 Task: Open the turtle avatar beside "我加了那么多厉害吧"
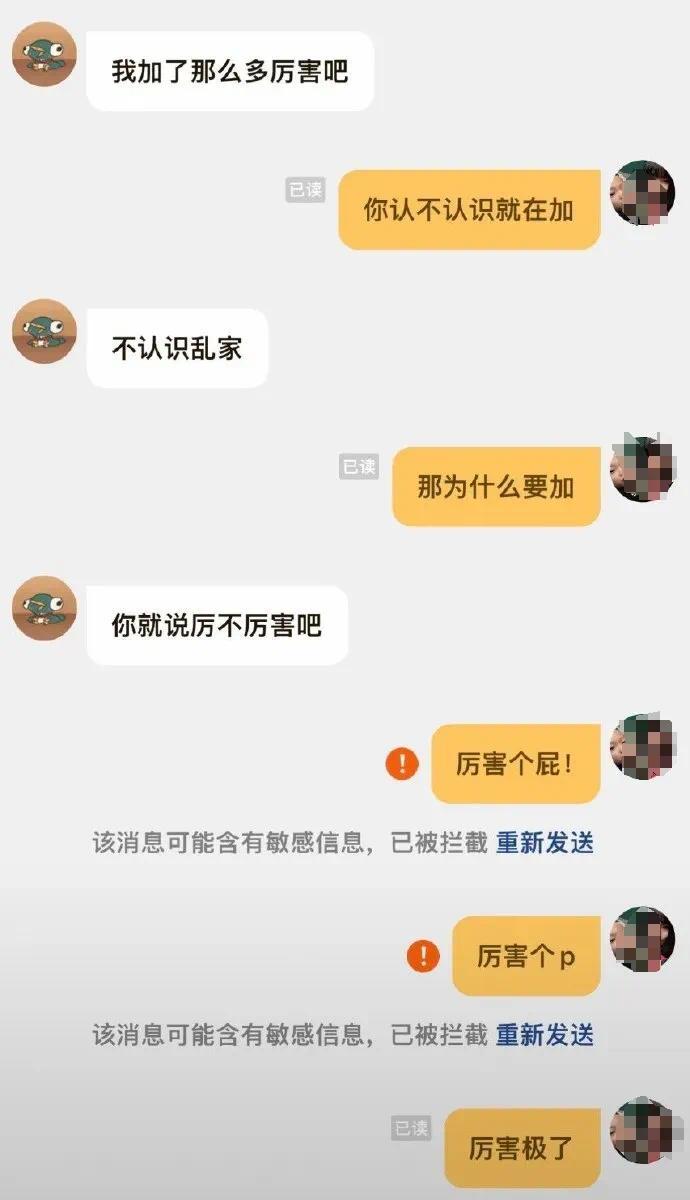pos(44,54)
